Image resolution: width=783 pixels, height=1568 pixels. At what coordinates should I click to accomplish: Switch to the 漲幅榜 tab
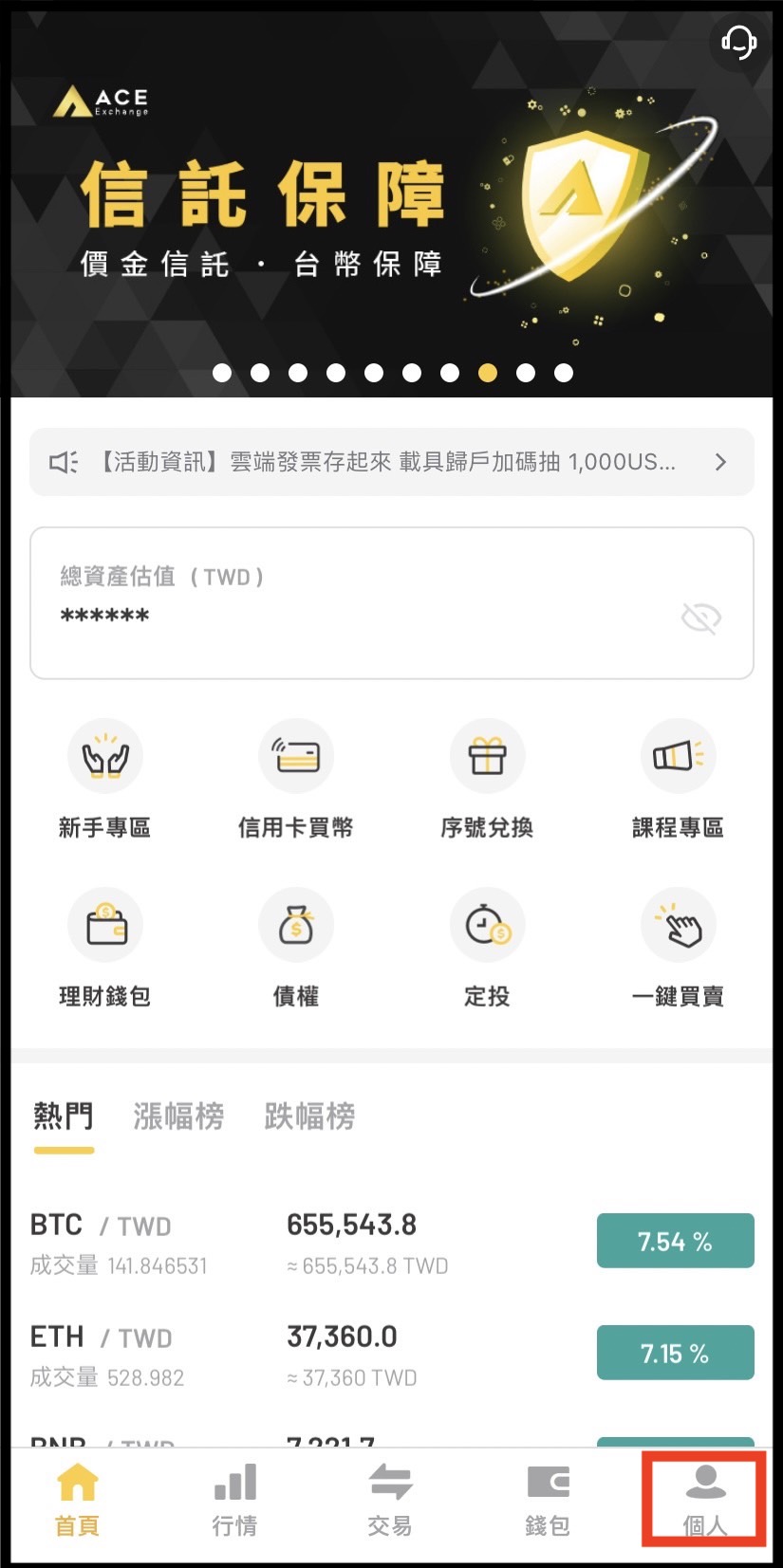178,1116
